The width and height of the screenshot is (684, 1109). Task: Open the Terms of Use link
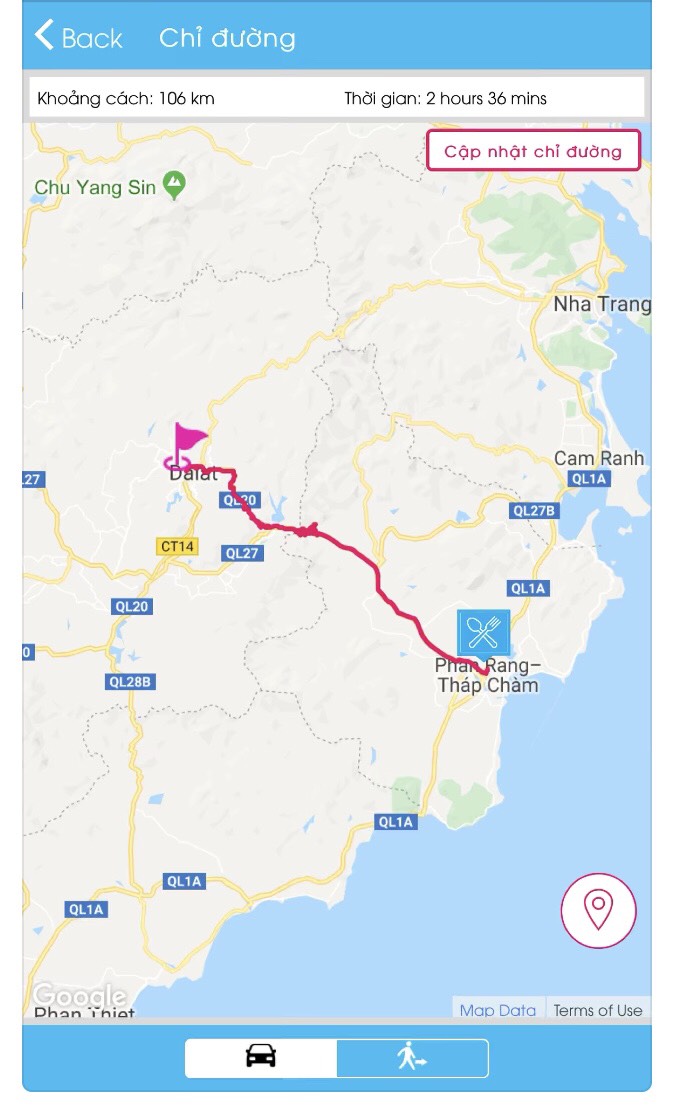(598, 1010)
